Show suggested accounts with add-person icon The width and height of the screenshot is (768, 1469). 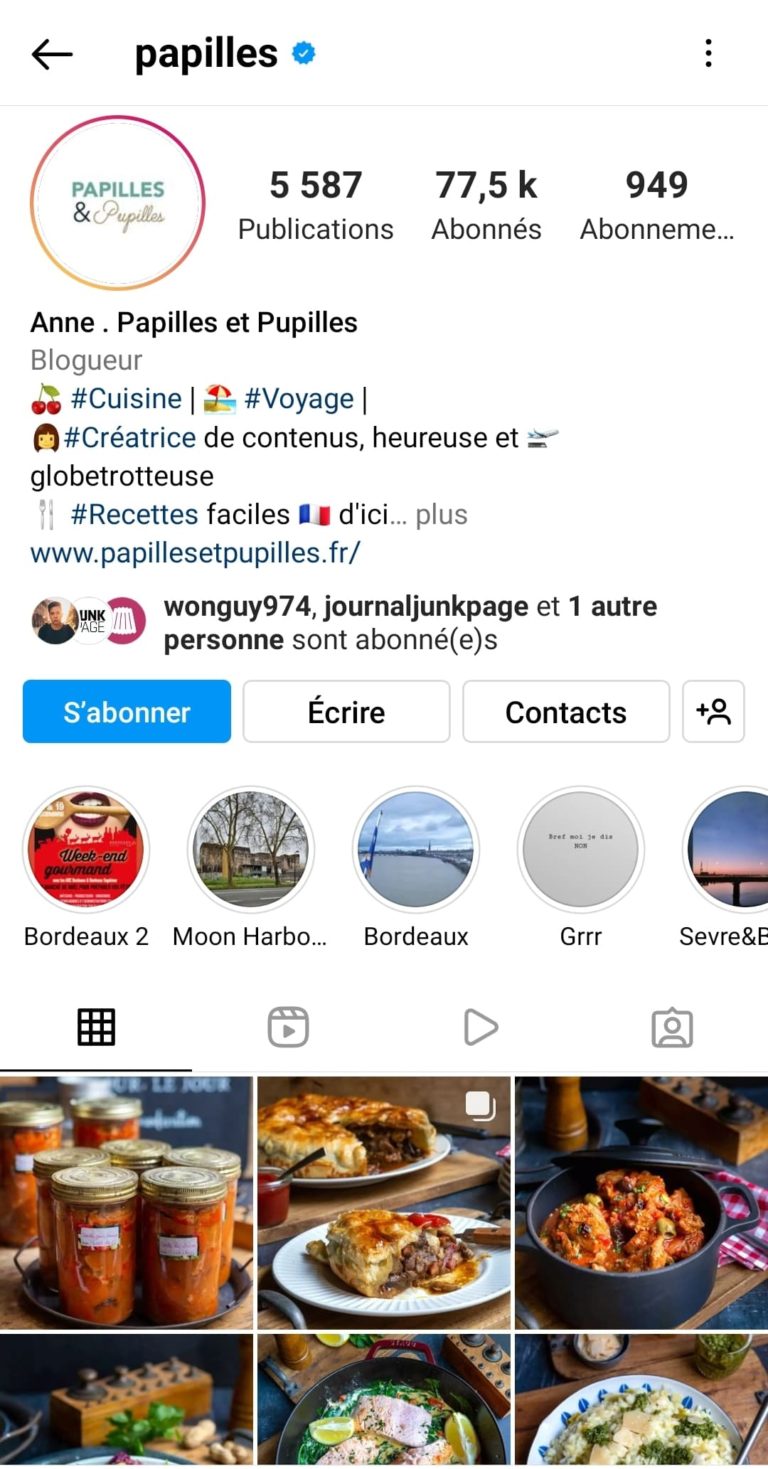coord(713,712)
